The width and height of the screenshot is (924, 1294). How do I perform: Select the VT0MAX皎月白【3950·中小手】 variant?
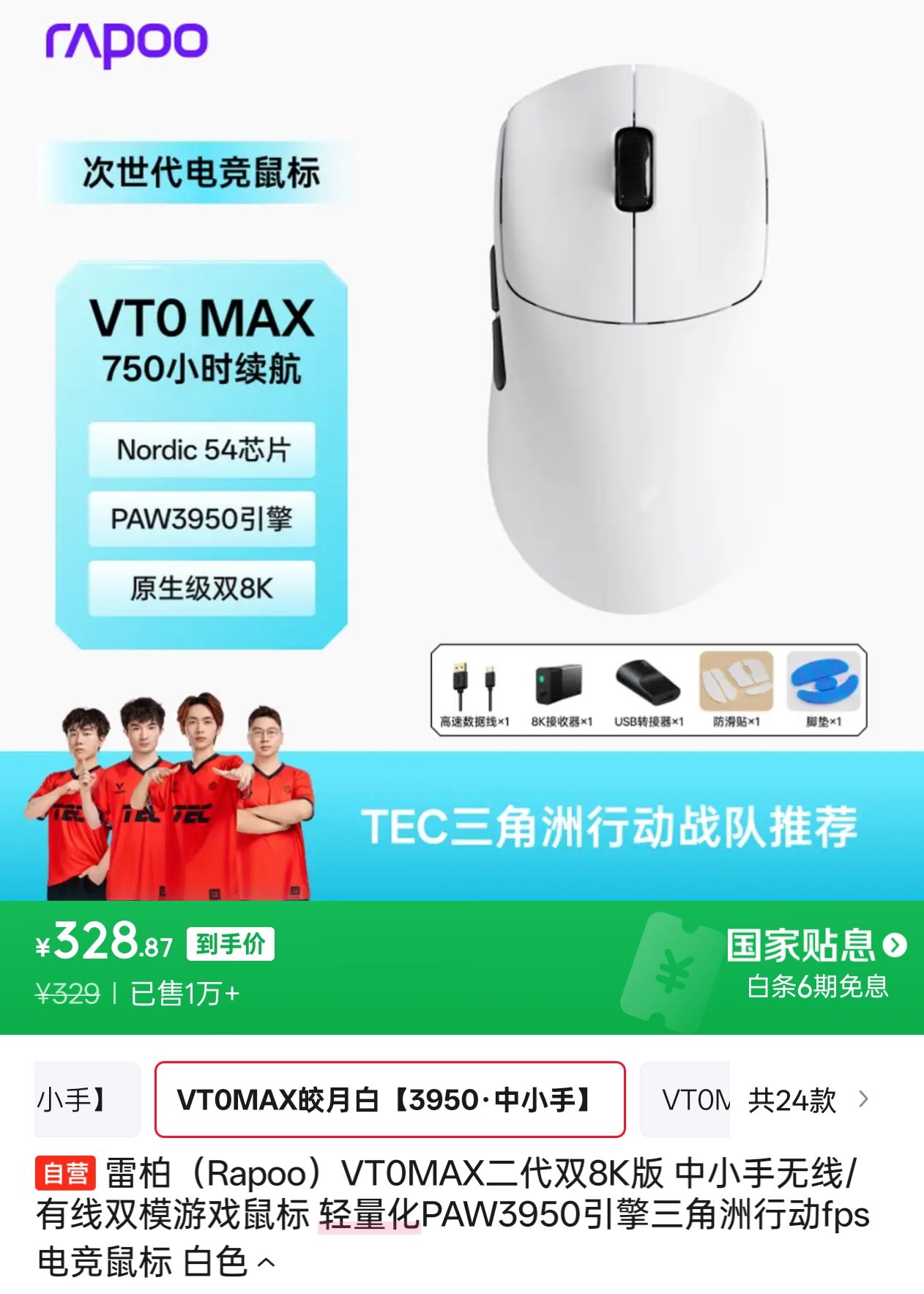click(390, 1099)
